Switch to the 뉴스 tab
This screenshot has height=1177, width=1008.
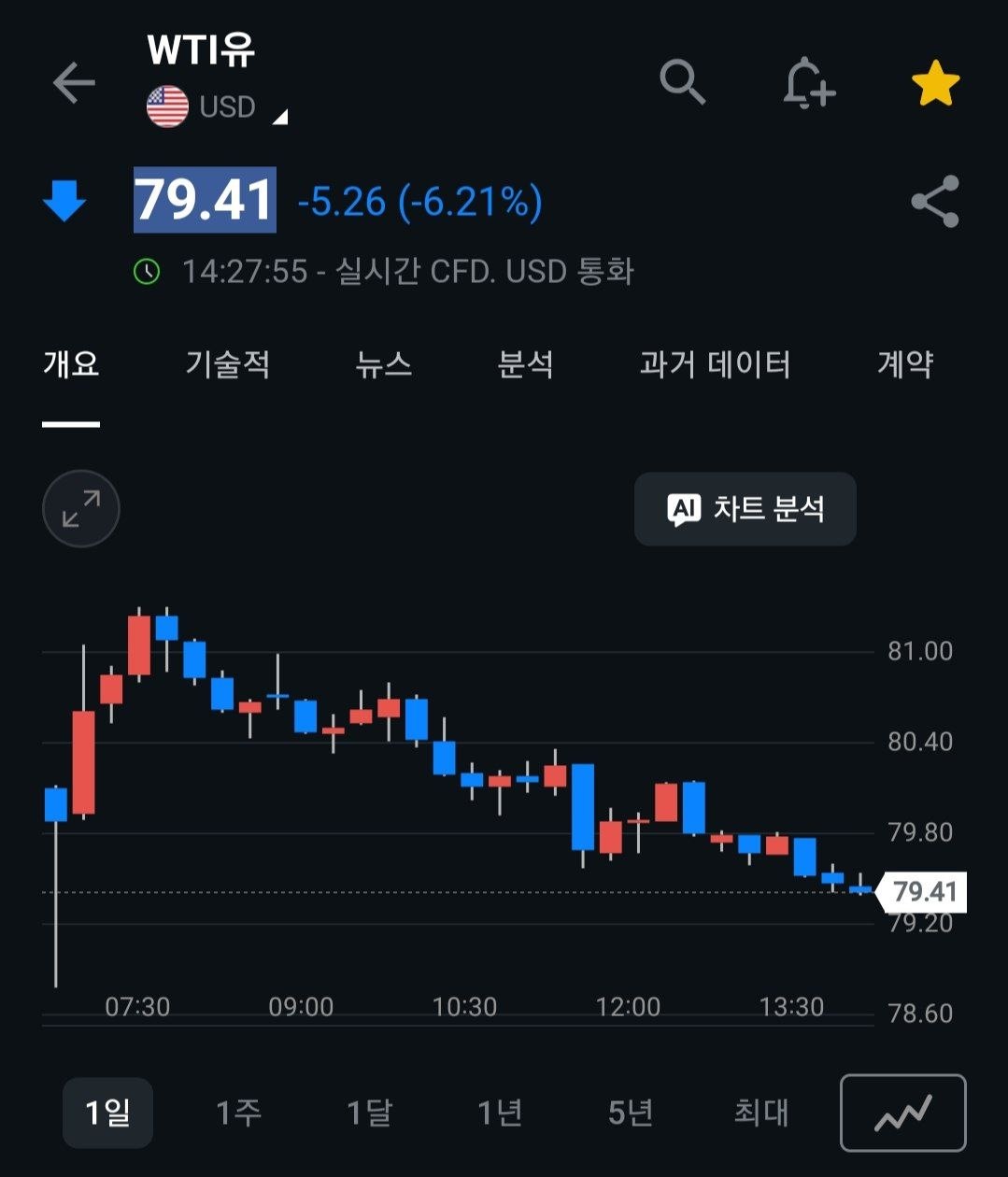tap(384, 363)
